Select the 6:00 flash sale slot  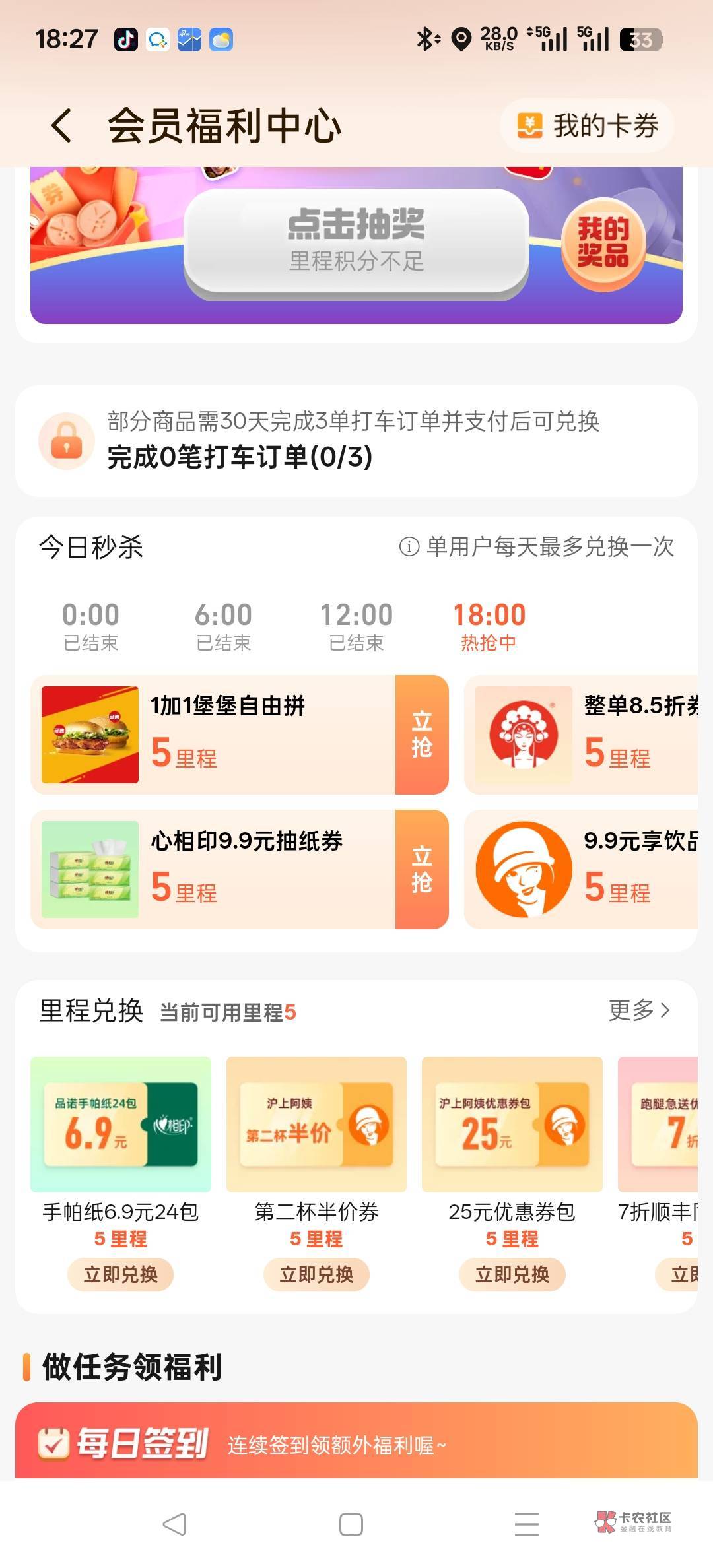(224, 626)
